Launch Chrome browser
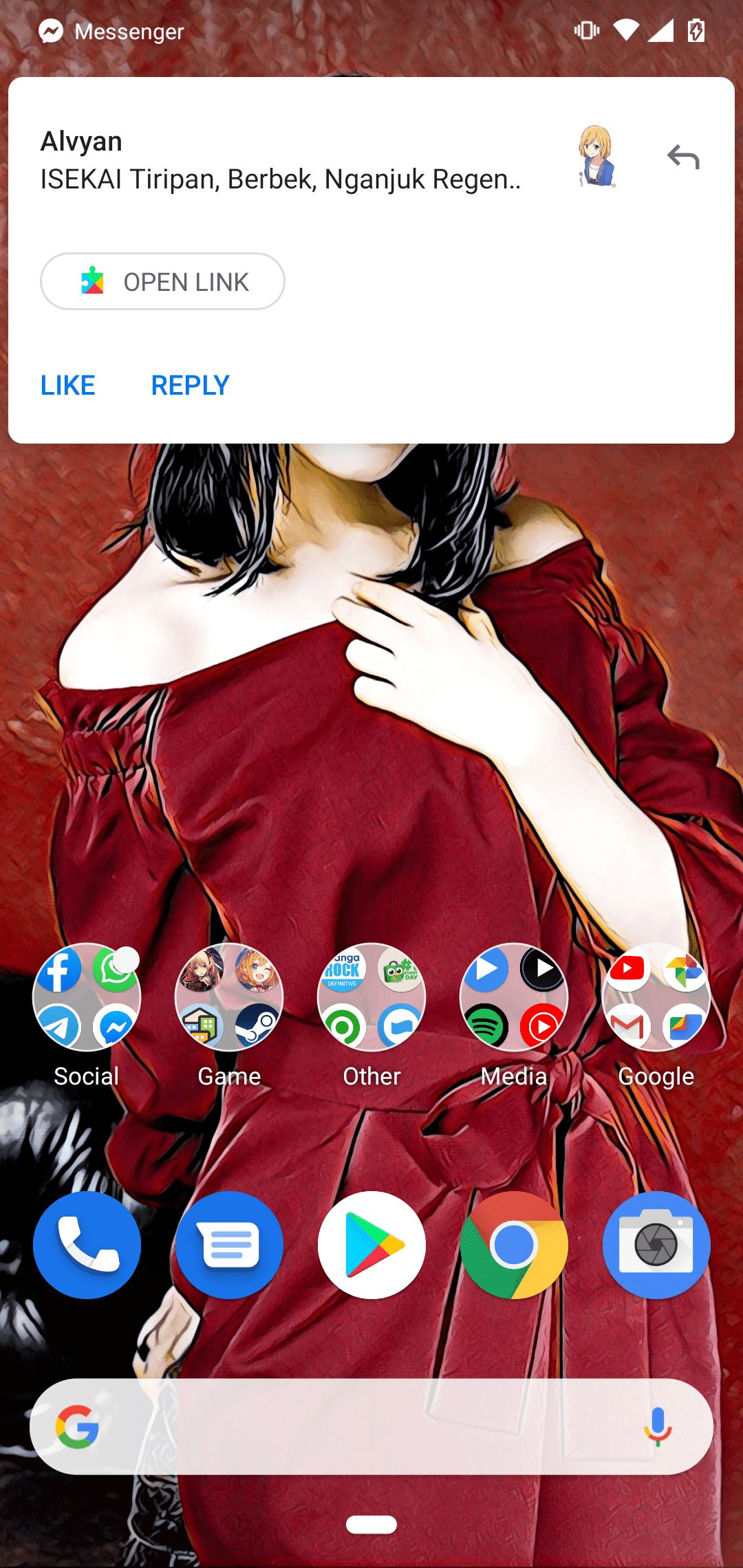This screenshot has width=743, height=1568. tap(514, 1245)
